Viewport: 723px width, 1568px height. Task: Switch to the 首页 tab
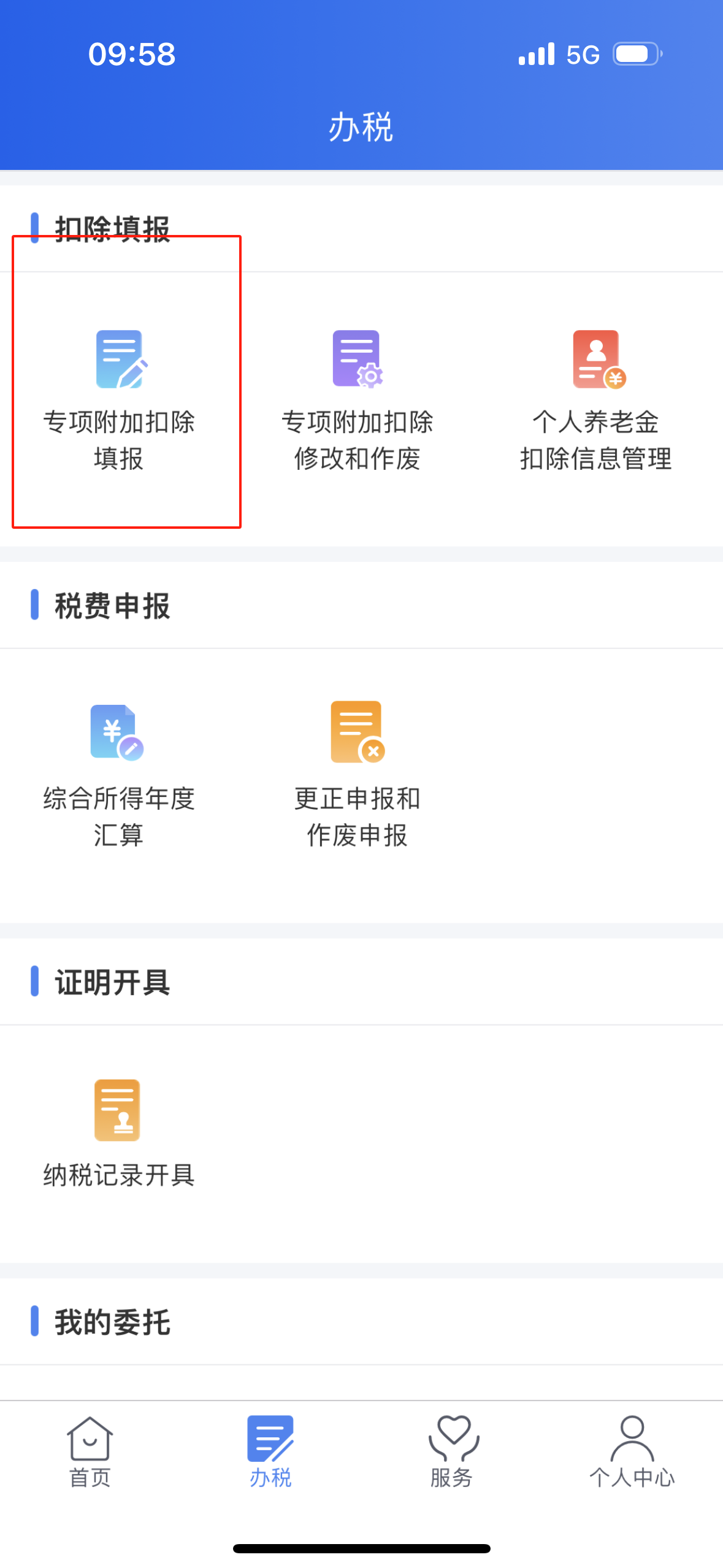[x=90, y=1451]
